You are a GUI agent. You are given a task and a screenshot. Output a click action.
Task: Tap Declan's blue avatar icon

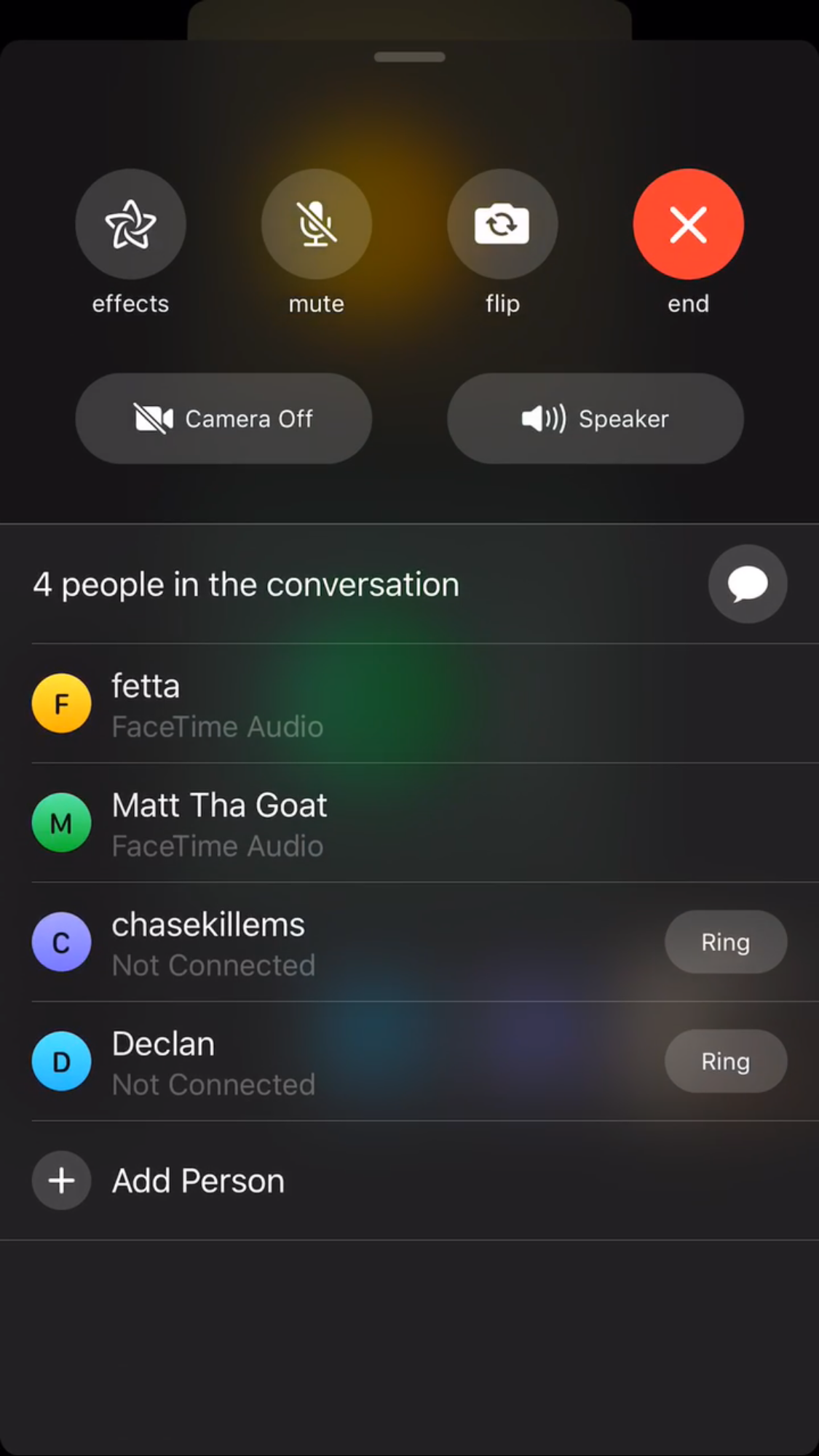[x=61, y=1061]
